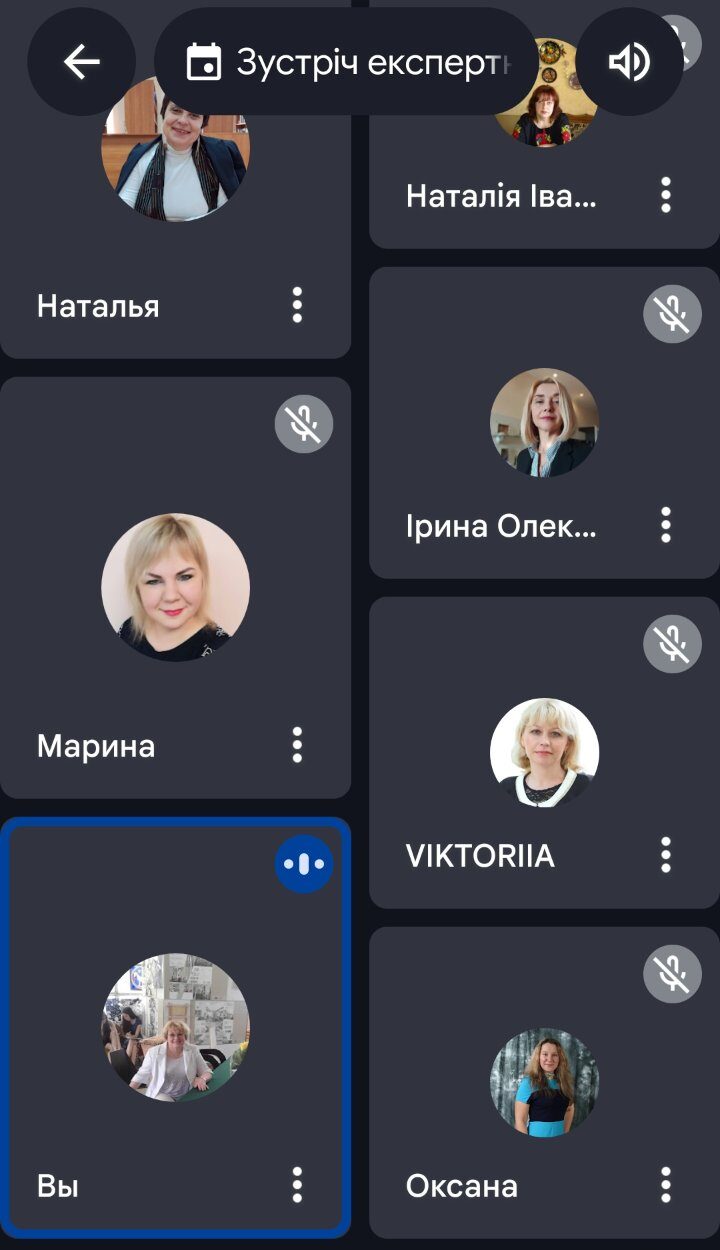Select Ірина Олек... participant tile
720x1250 pixels.
click(544, 422)
